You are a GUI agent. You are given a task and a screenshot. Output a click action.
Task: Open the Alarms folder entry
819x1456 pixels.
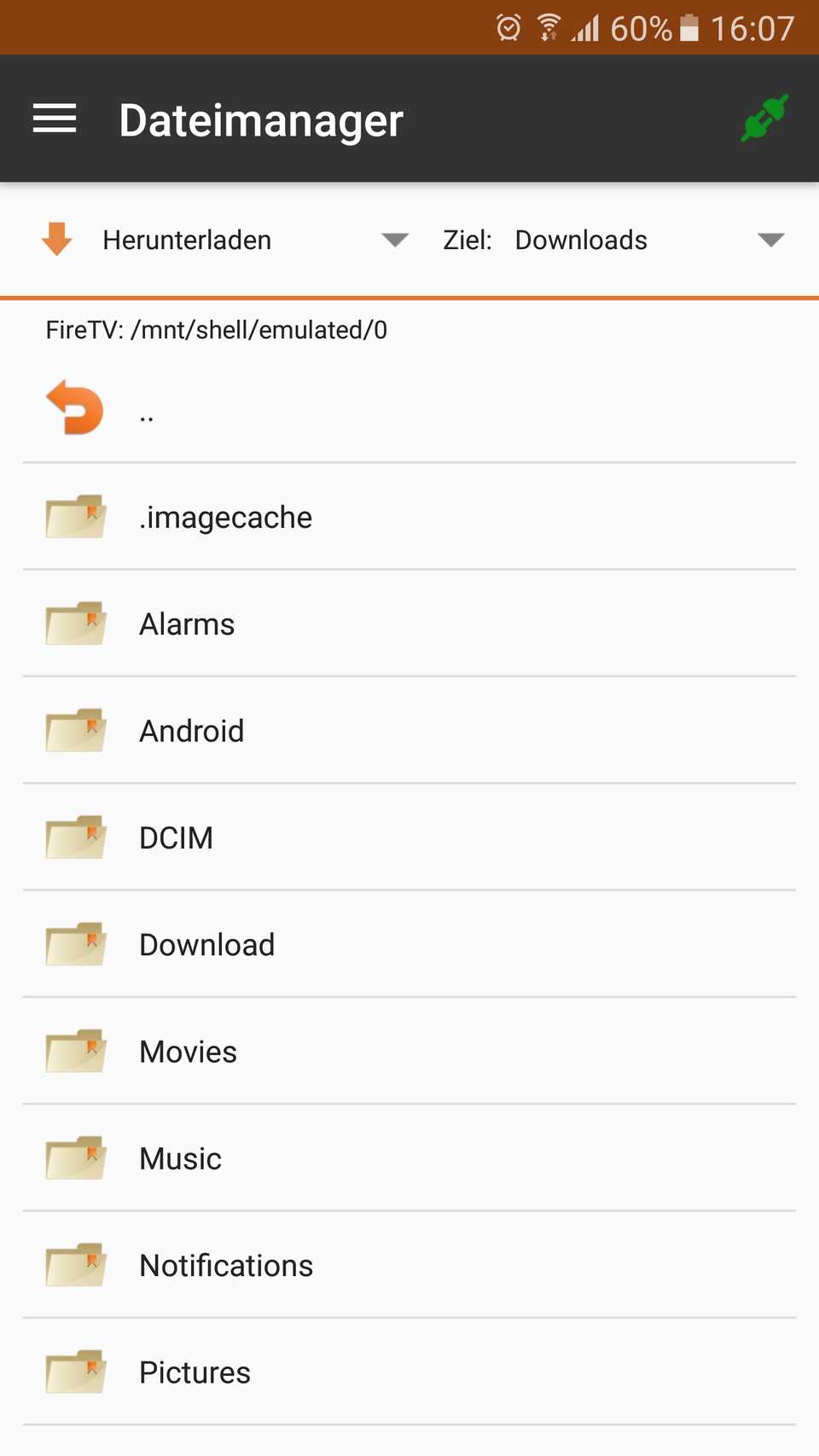(x=186, y=624)
